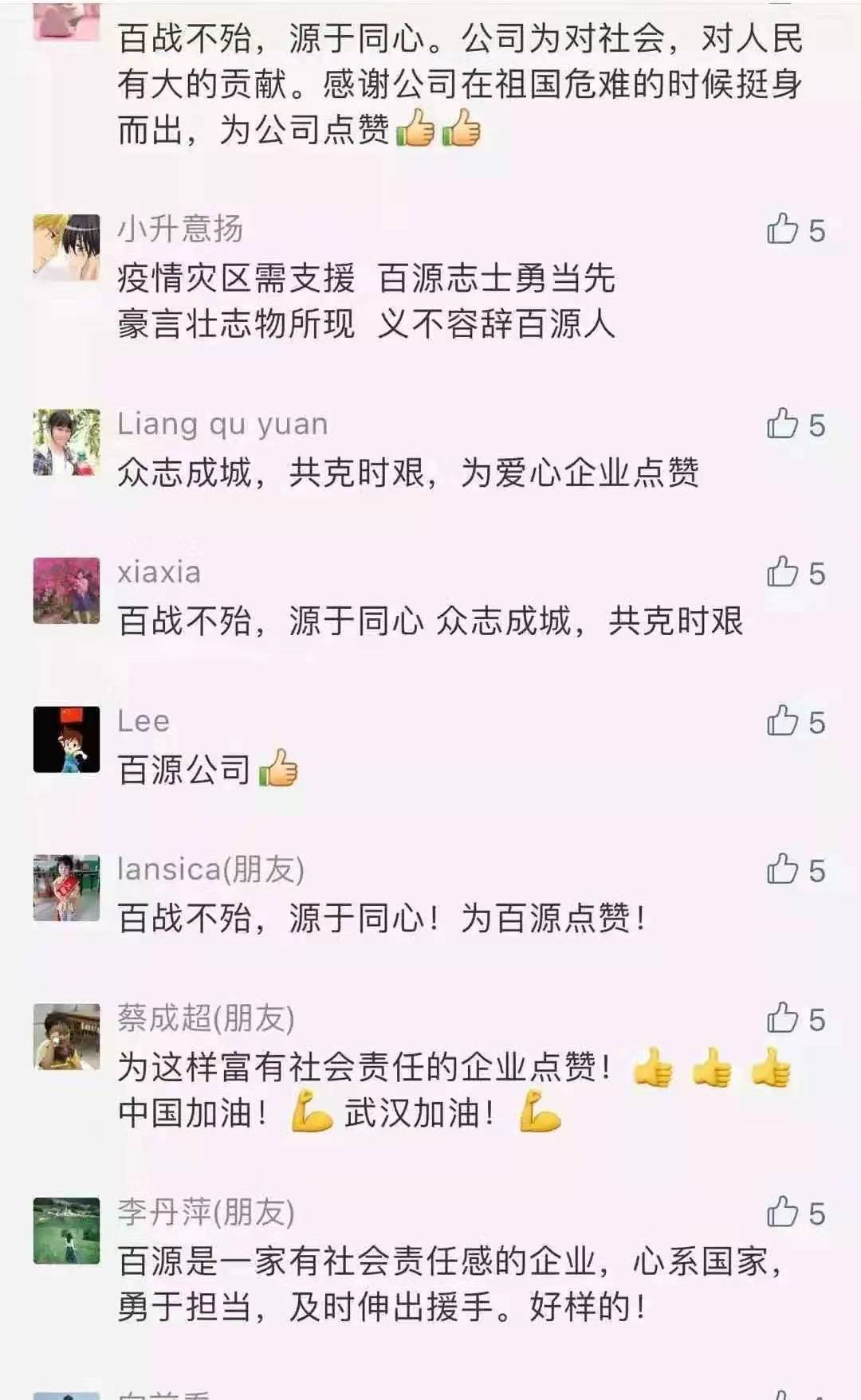Open 小升意扬's profile avatar
The image size is (861, 1400).
coord(67,247)
